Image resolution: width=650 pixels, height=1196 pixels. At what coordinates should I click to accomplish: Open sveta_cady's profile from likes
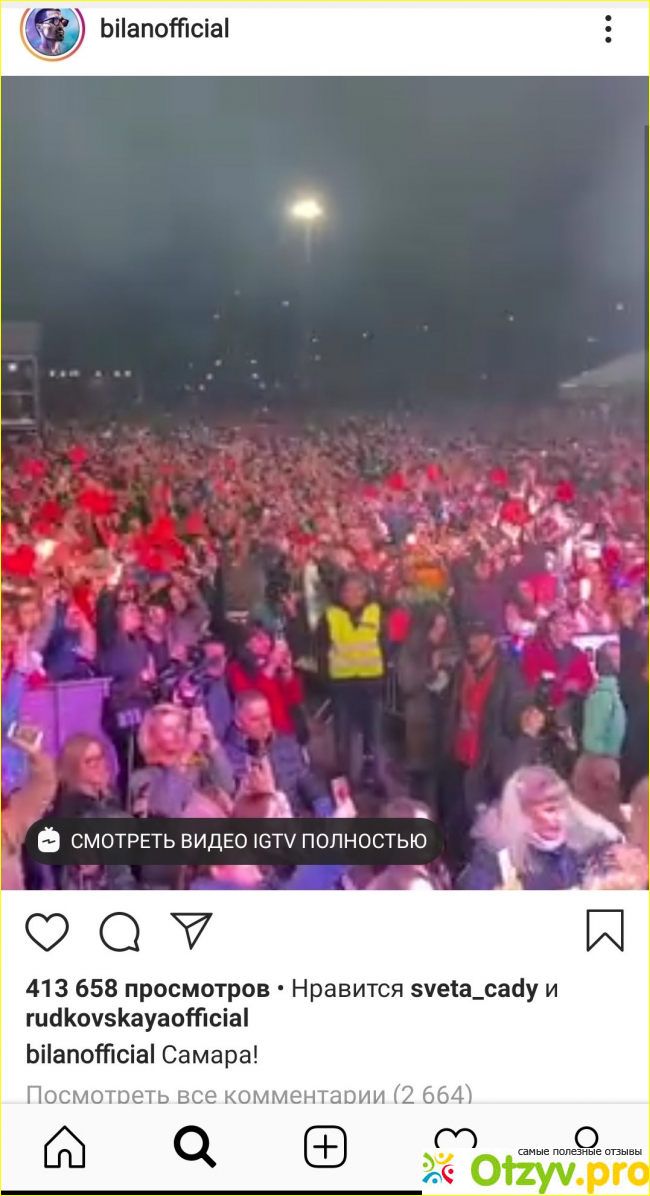point(474,989)
